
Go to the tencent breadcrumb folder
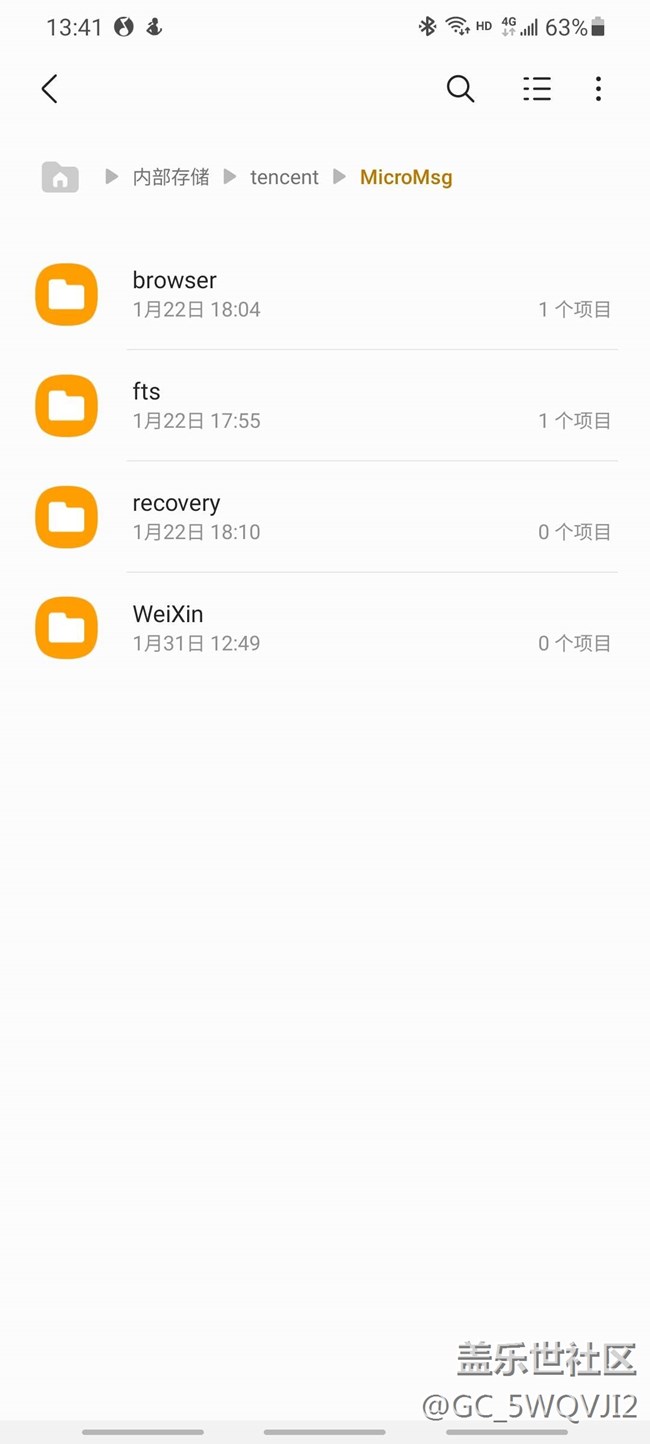coord(284,178)
